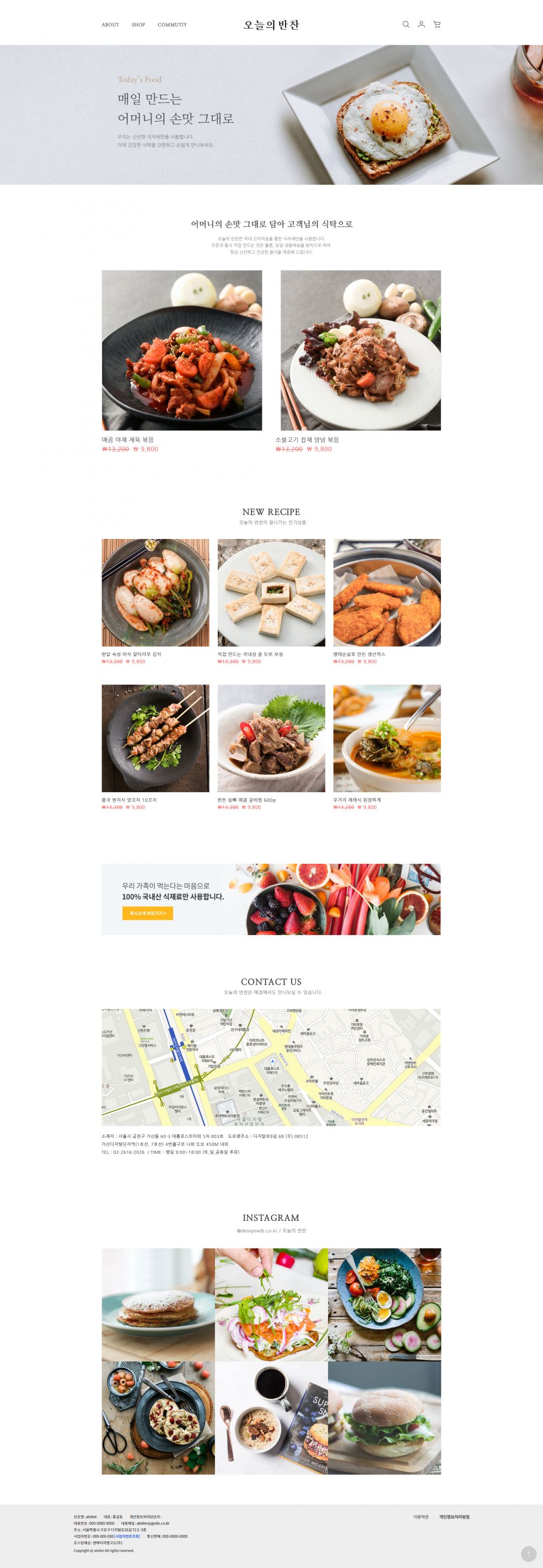Open the pancake Instagram photo
The width and height of the screenshot is (543, 1568).
tap(158, 1304)
